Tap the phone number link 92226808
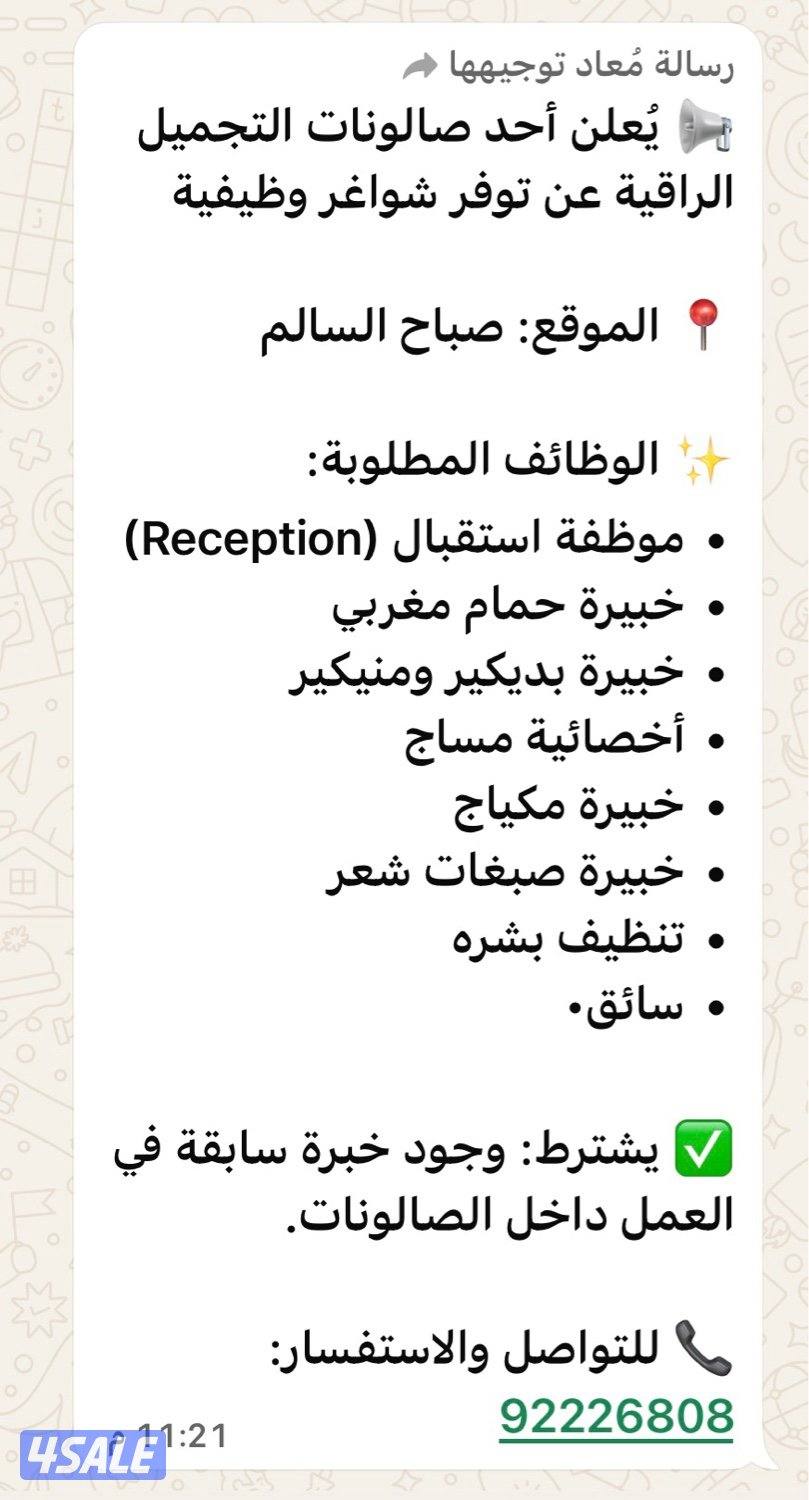 (617, 1416)
